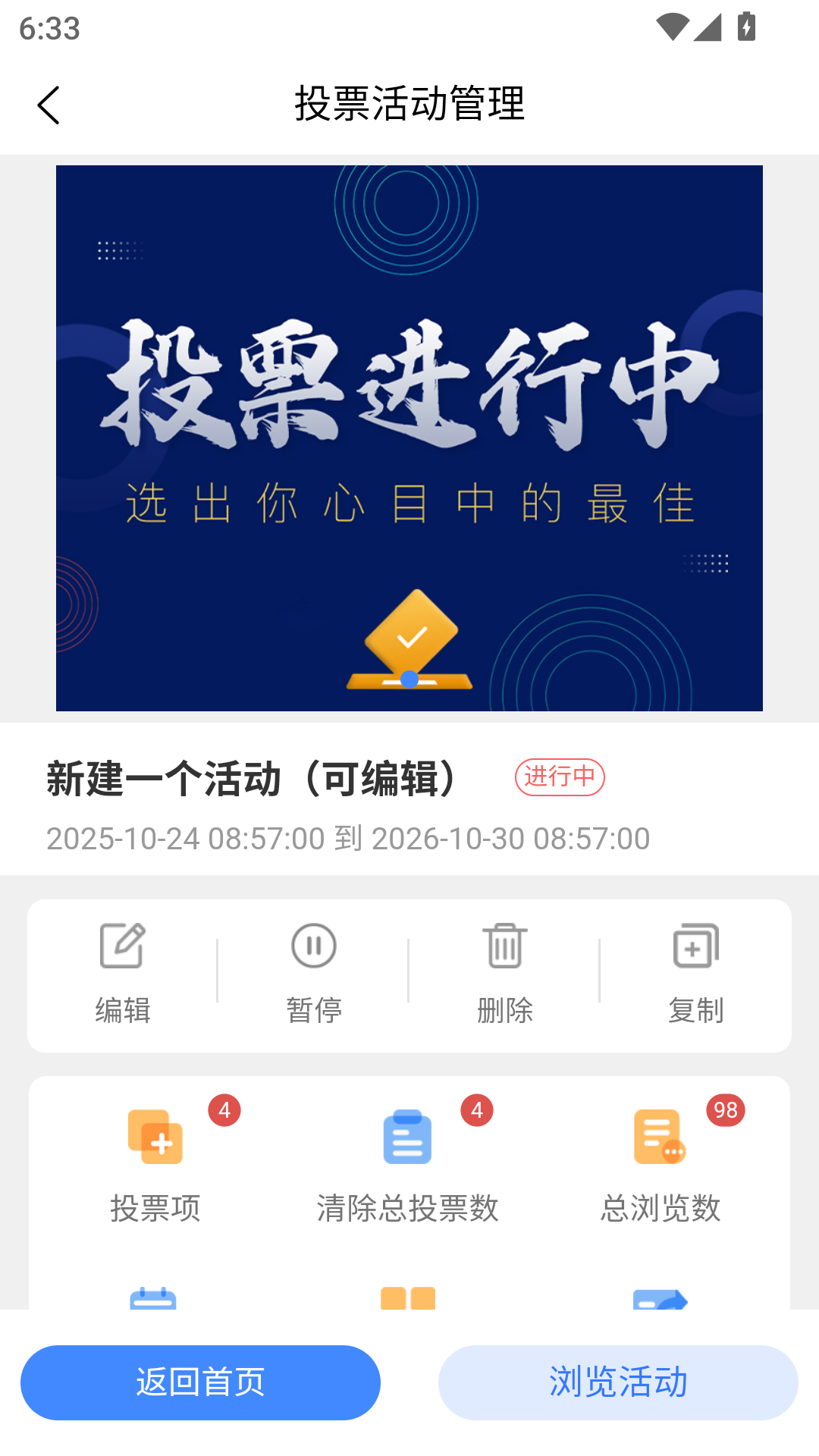
Task: Delete the activity with the trash icon
Action: tap(504, 946)
